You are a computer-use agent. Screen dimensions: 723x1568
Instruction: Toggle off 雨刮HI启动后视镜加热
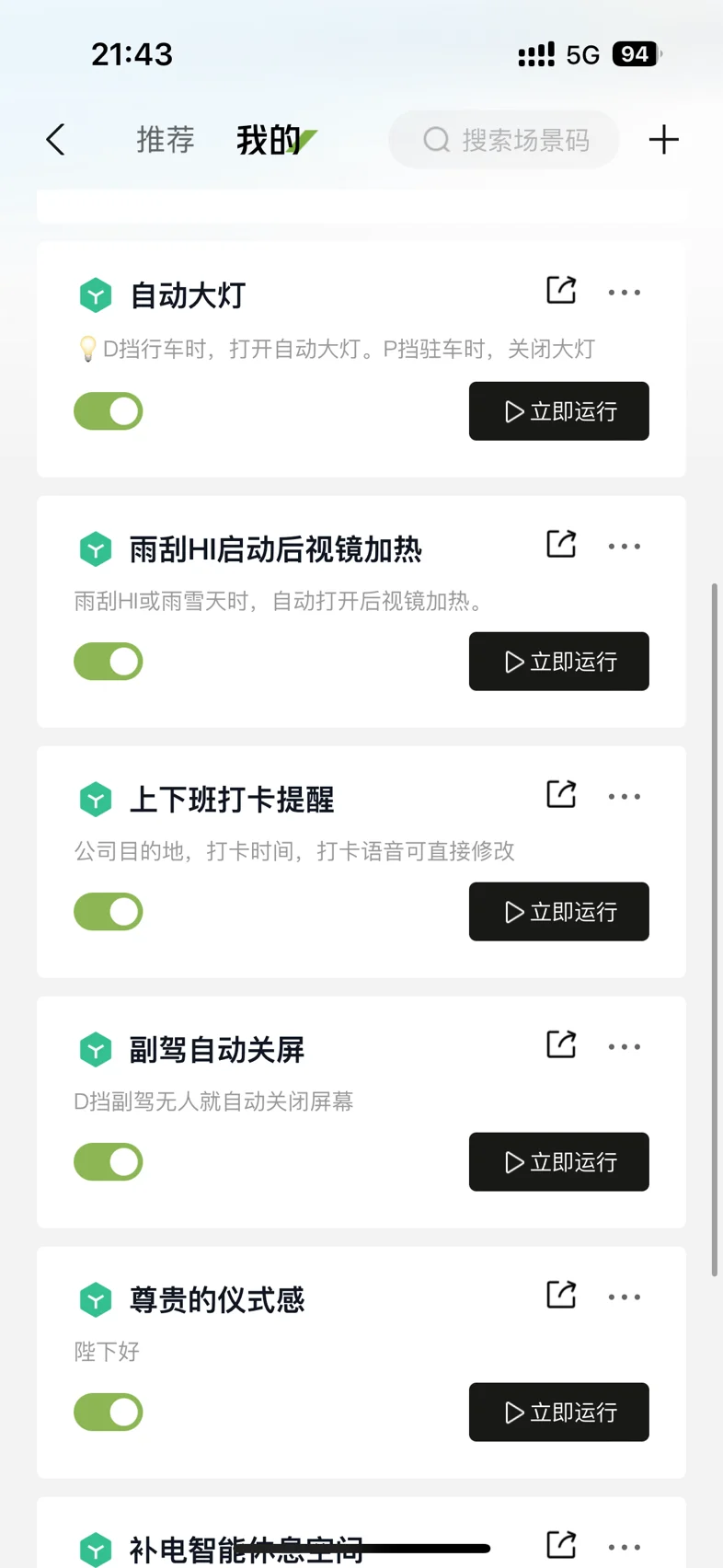pyautogui.click(x=109, y=662)
